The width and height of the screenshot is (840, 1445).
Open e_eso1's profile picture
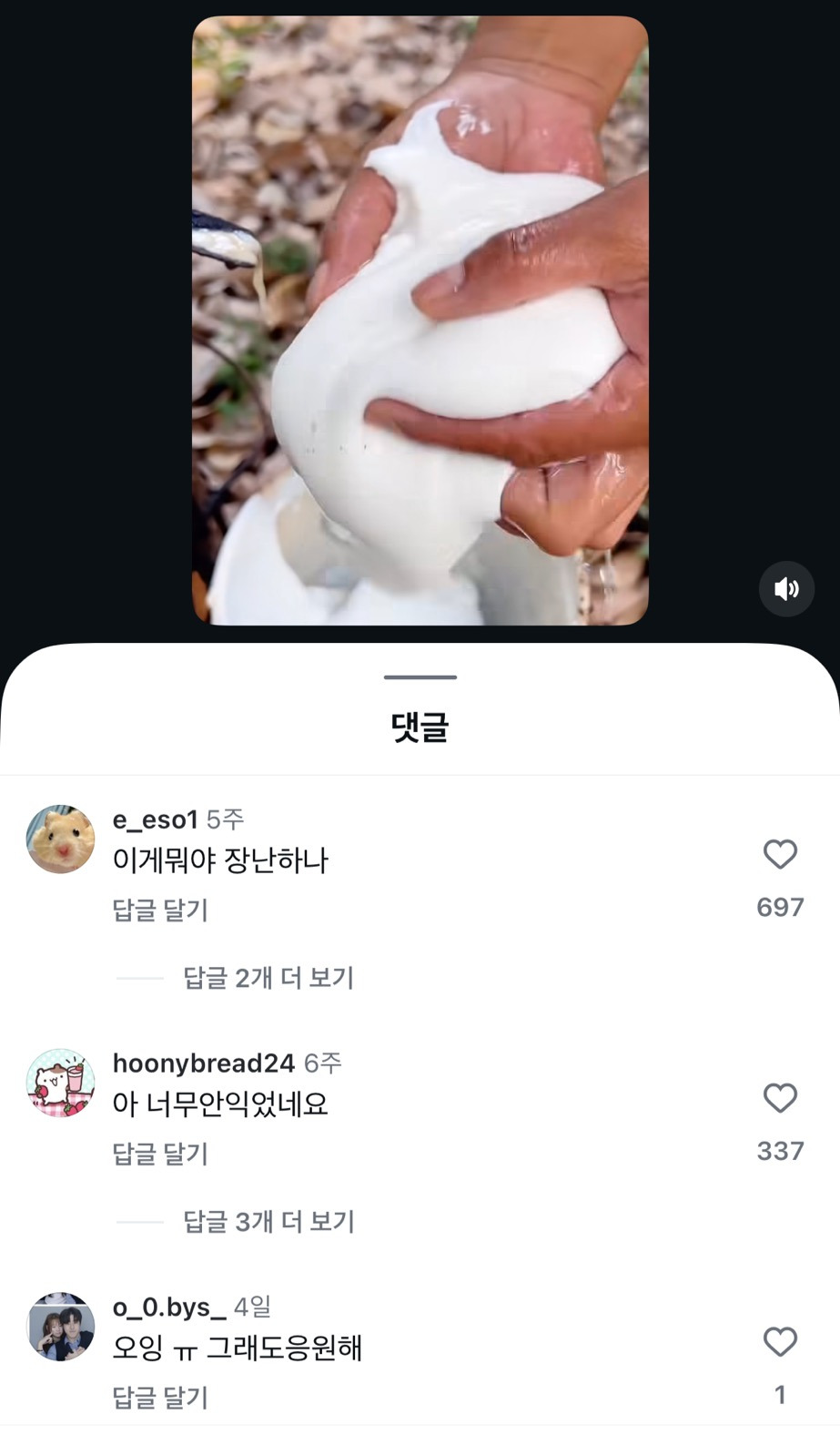click(x=60, y=840)
